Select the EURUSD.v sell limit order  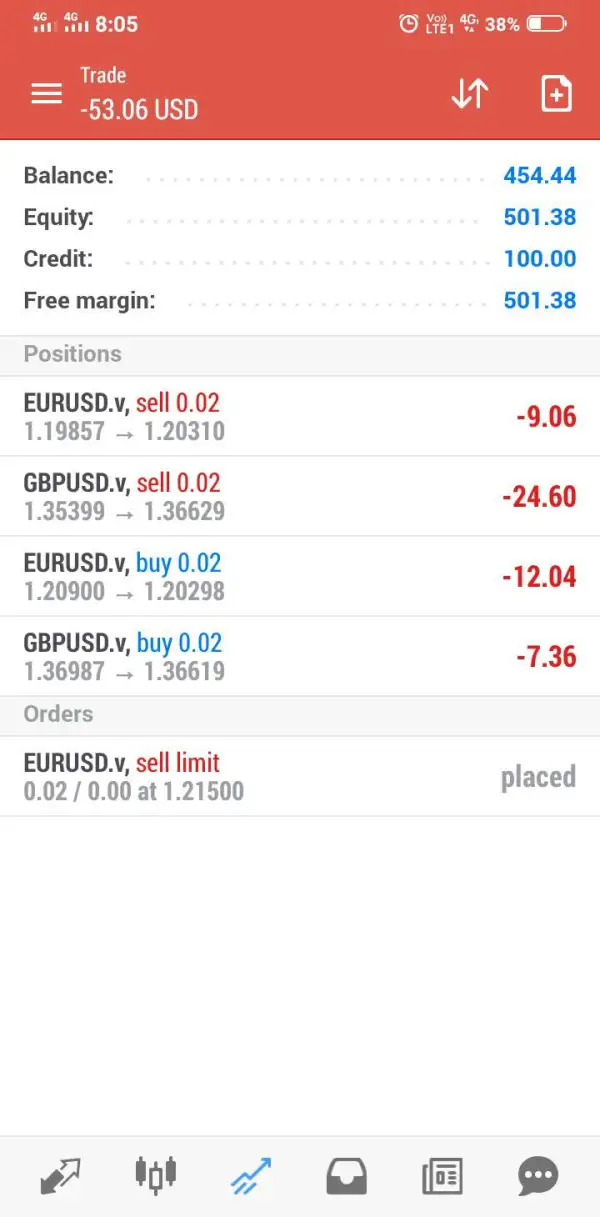click(300, 776)
